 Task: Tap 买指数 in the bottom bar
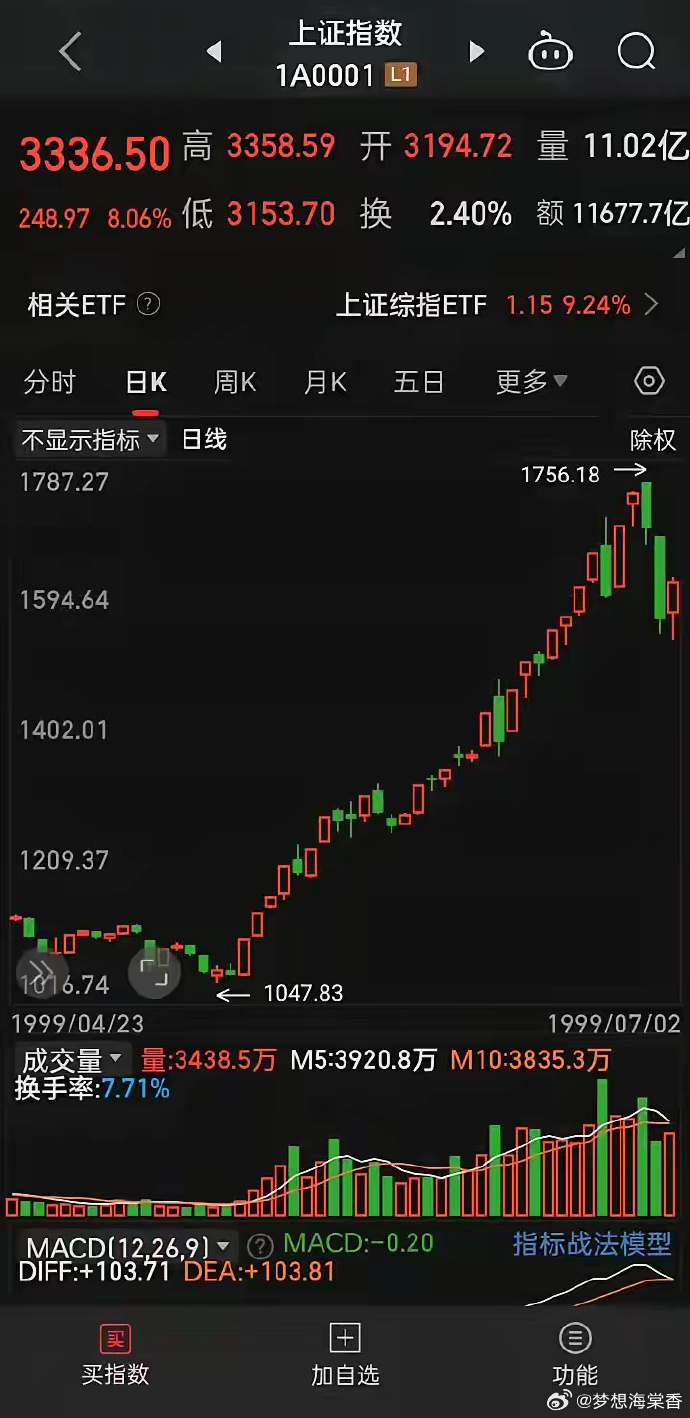[115, 1356]
